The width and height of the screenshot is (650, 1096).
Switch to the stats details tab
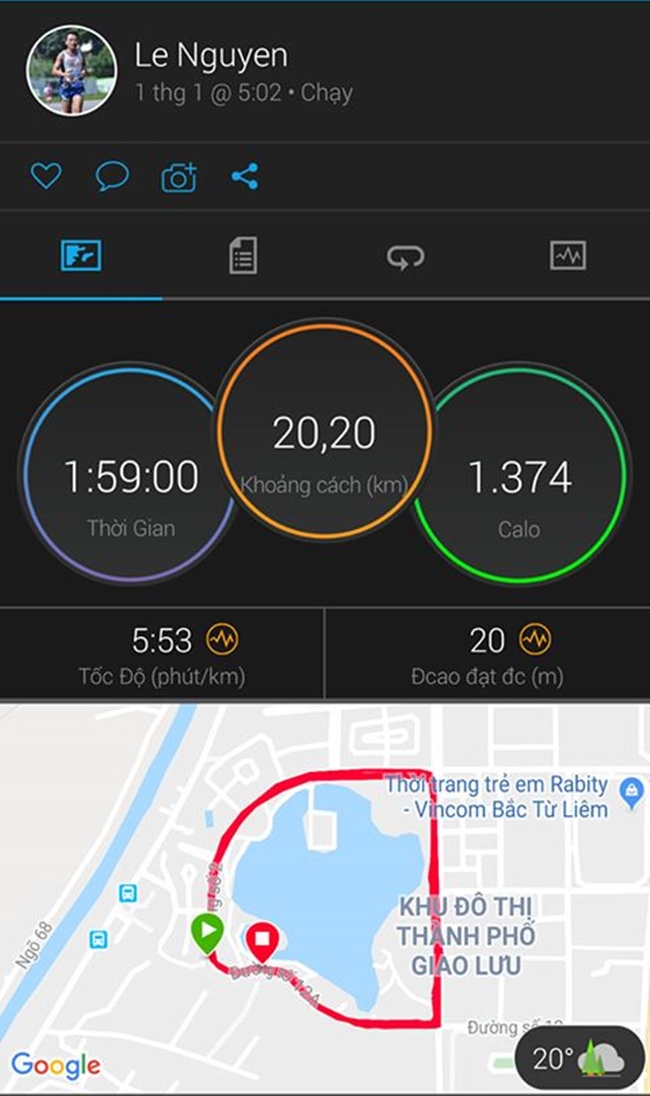(243, 255)
